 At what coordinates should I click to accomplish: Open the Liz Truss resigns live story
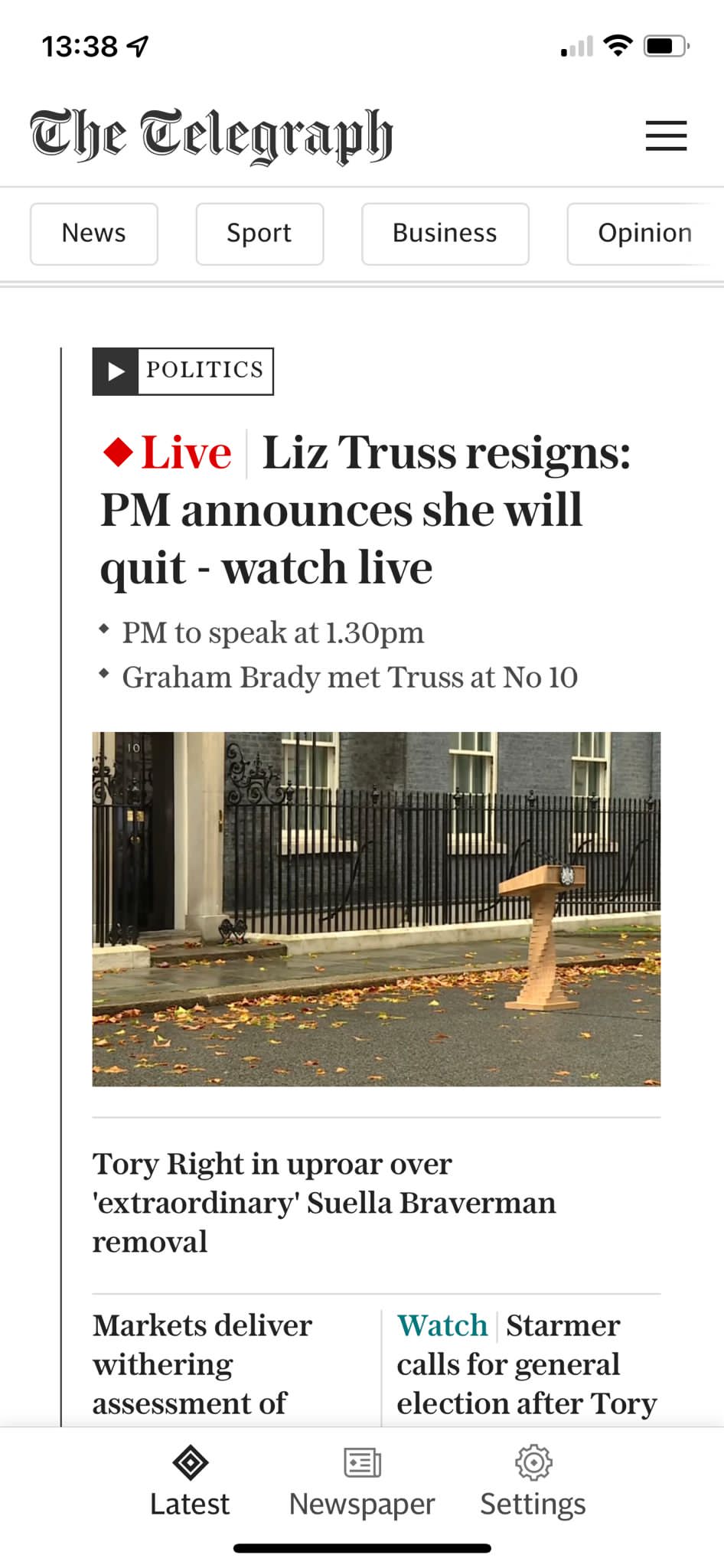tap(366, 510)
